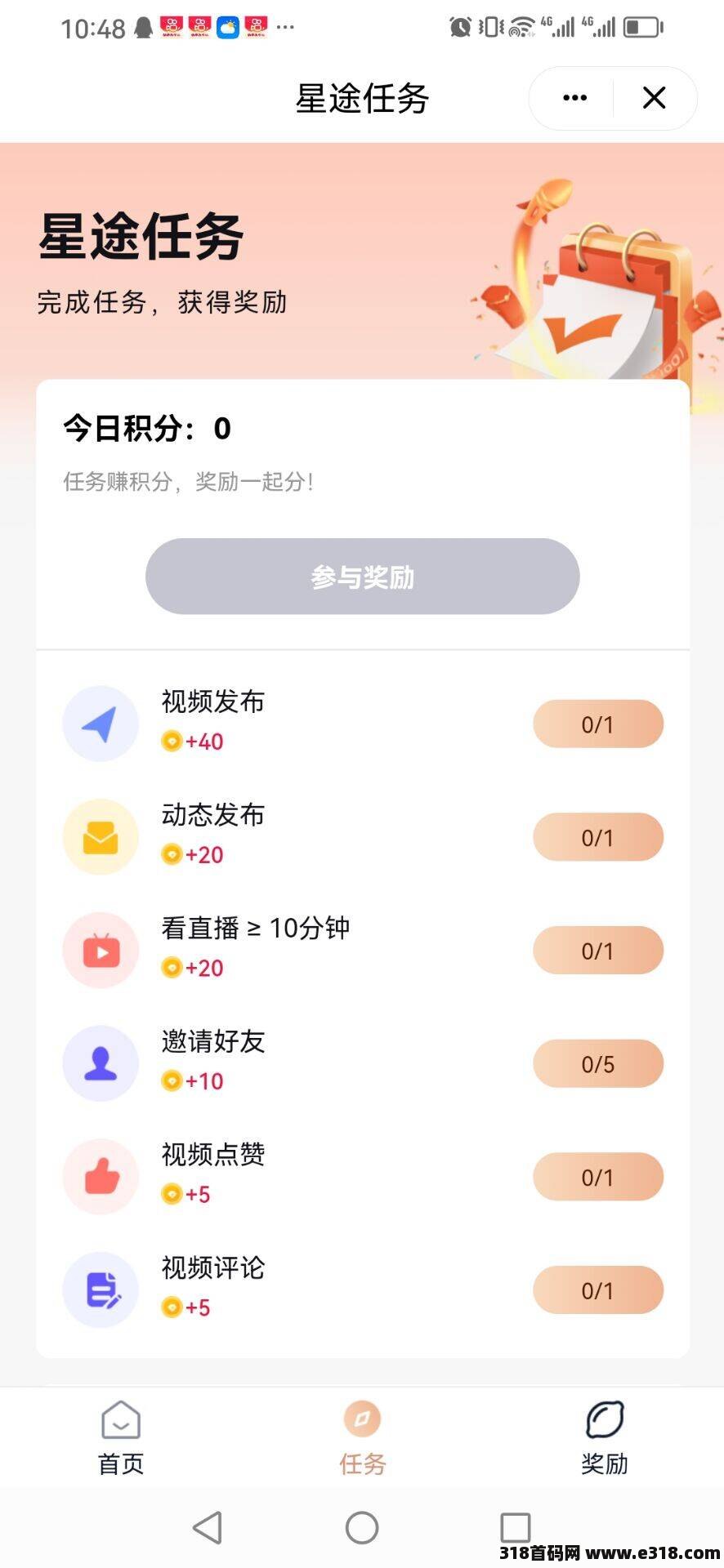Open the 视频评论 task button
The image size is (724, 1568).
coord(597,1290)
